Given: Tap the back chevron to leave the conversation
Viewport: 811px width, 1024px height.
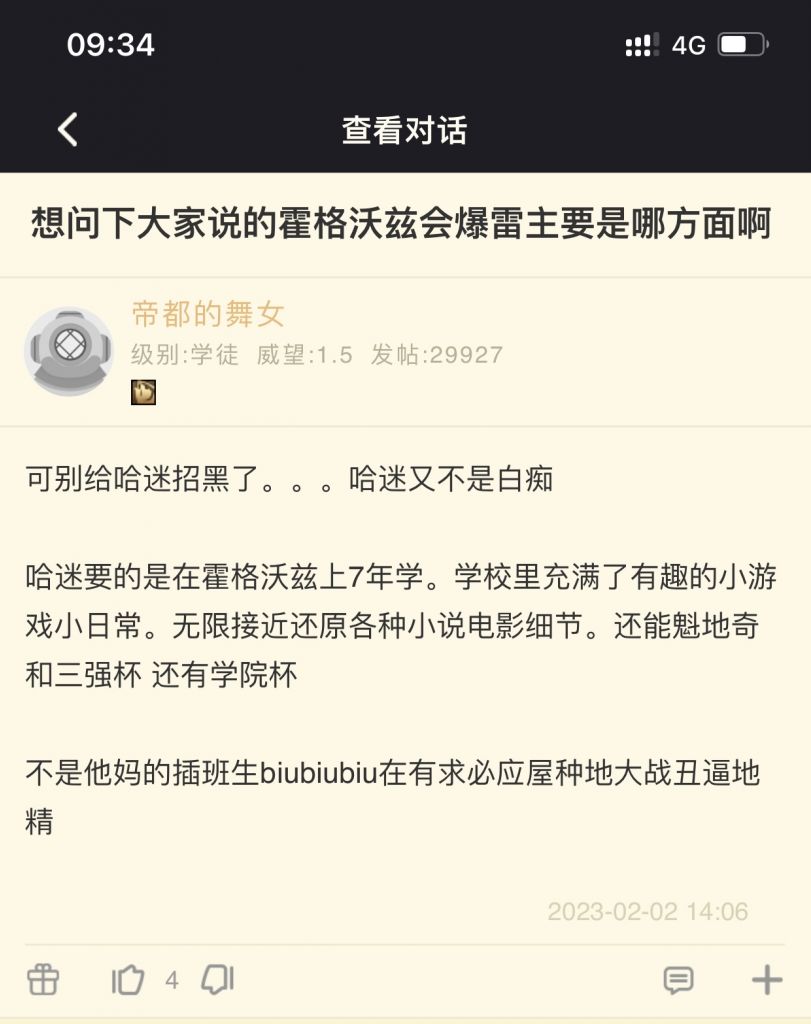Looking at the screenshot, I should pos(65,129).
